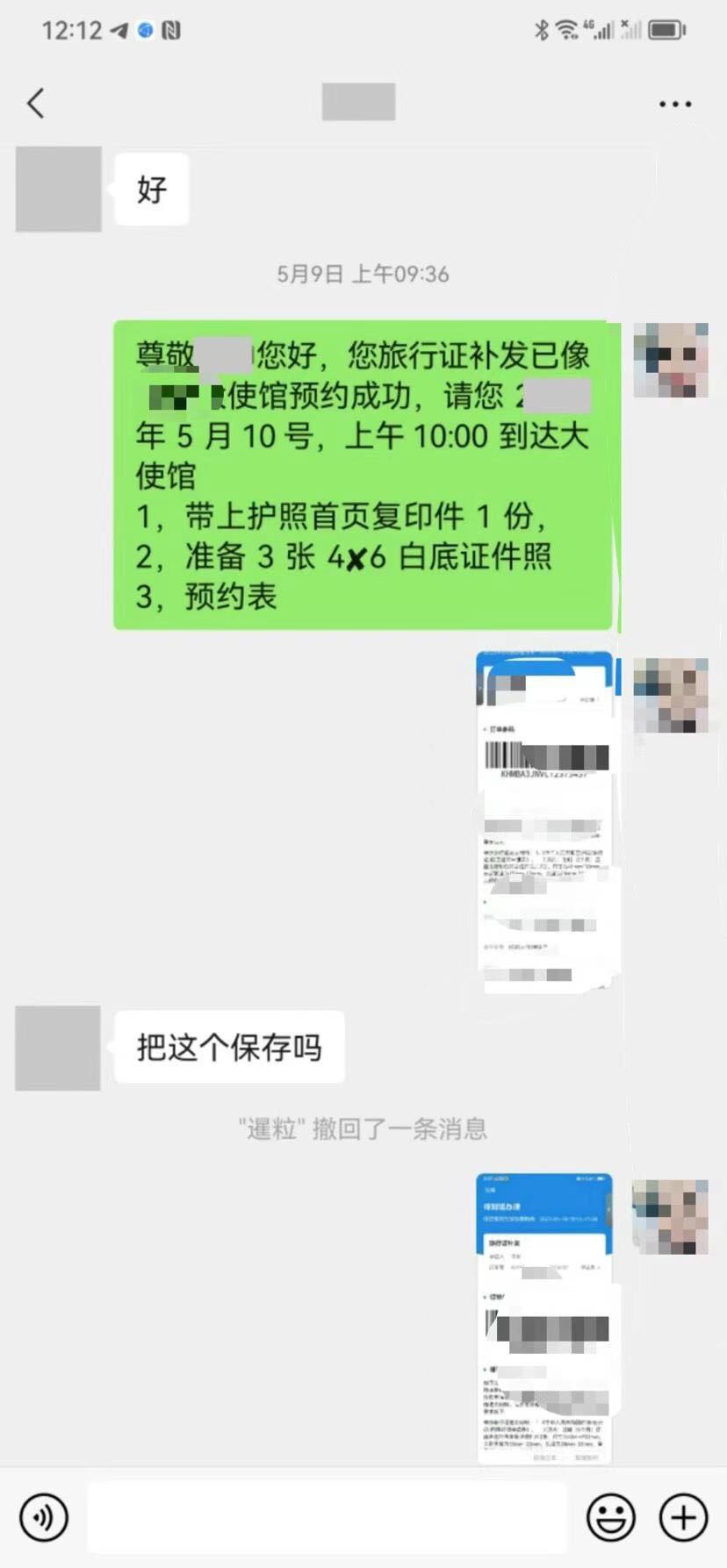The image size is (727, 1568).
Task: Open the first sent appointment screenshot
Action: 545,822
